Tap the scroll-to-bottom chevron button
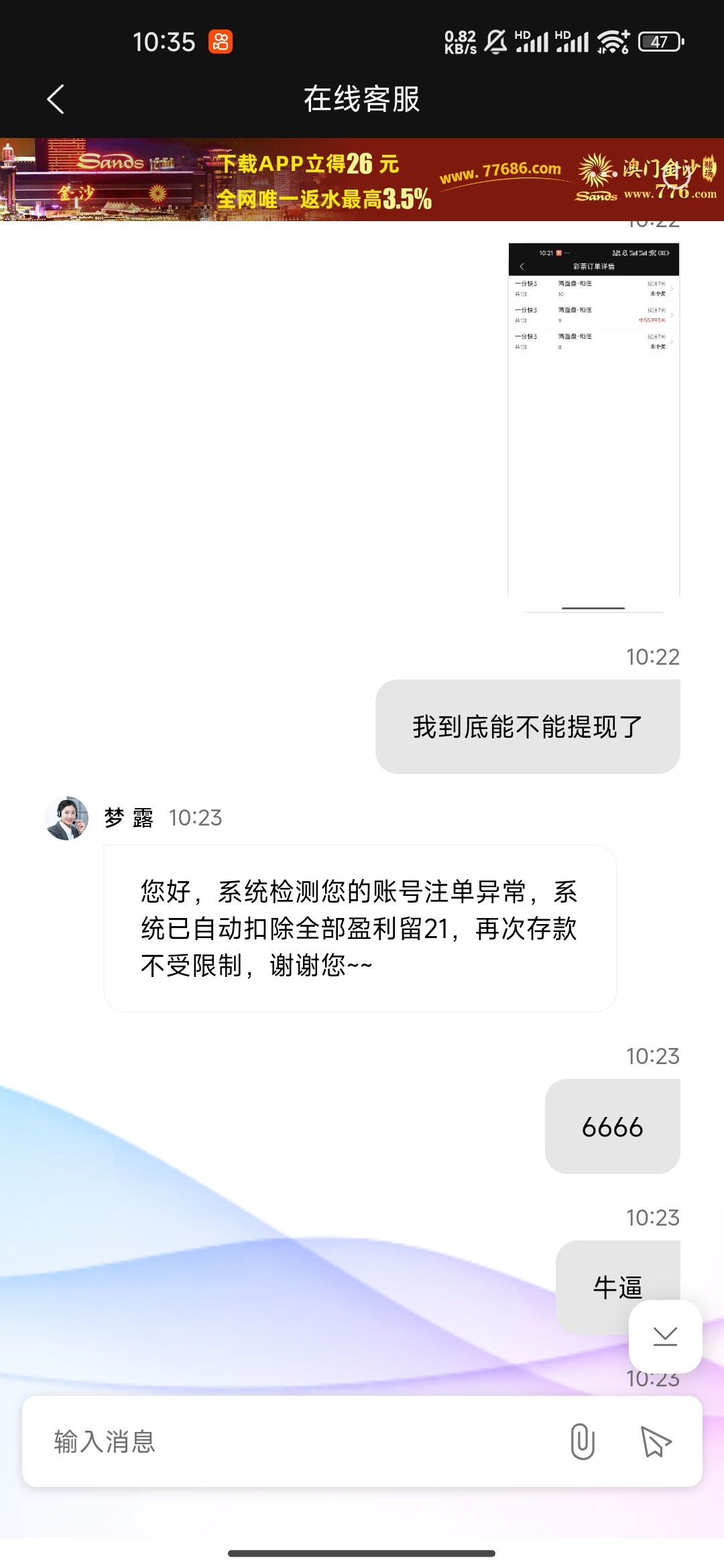724x1568 pixels. pos(664,1337)
